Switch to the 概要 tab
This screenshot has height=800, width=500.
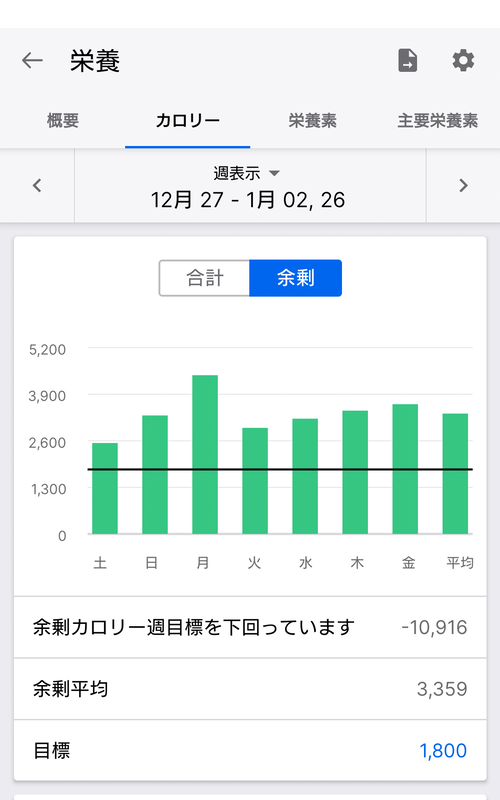[63, 121]
